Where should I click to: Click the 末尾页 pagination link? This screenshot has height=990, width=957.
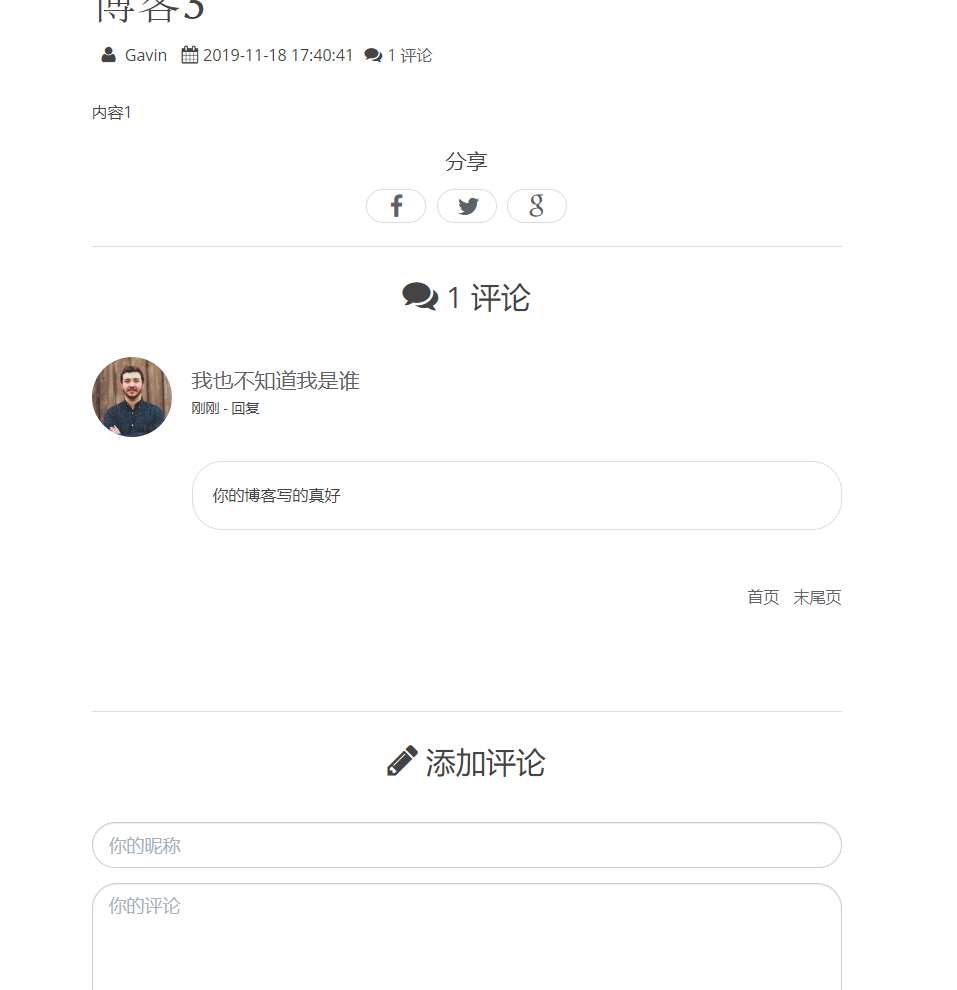tap(818, 597)
